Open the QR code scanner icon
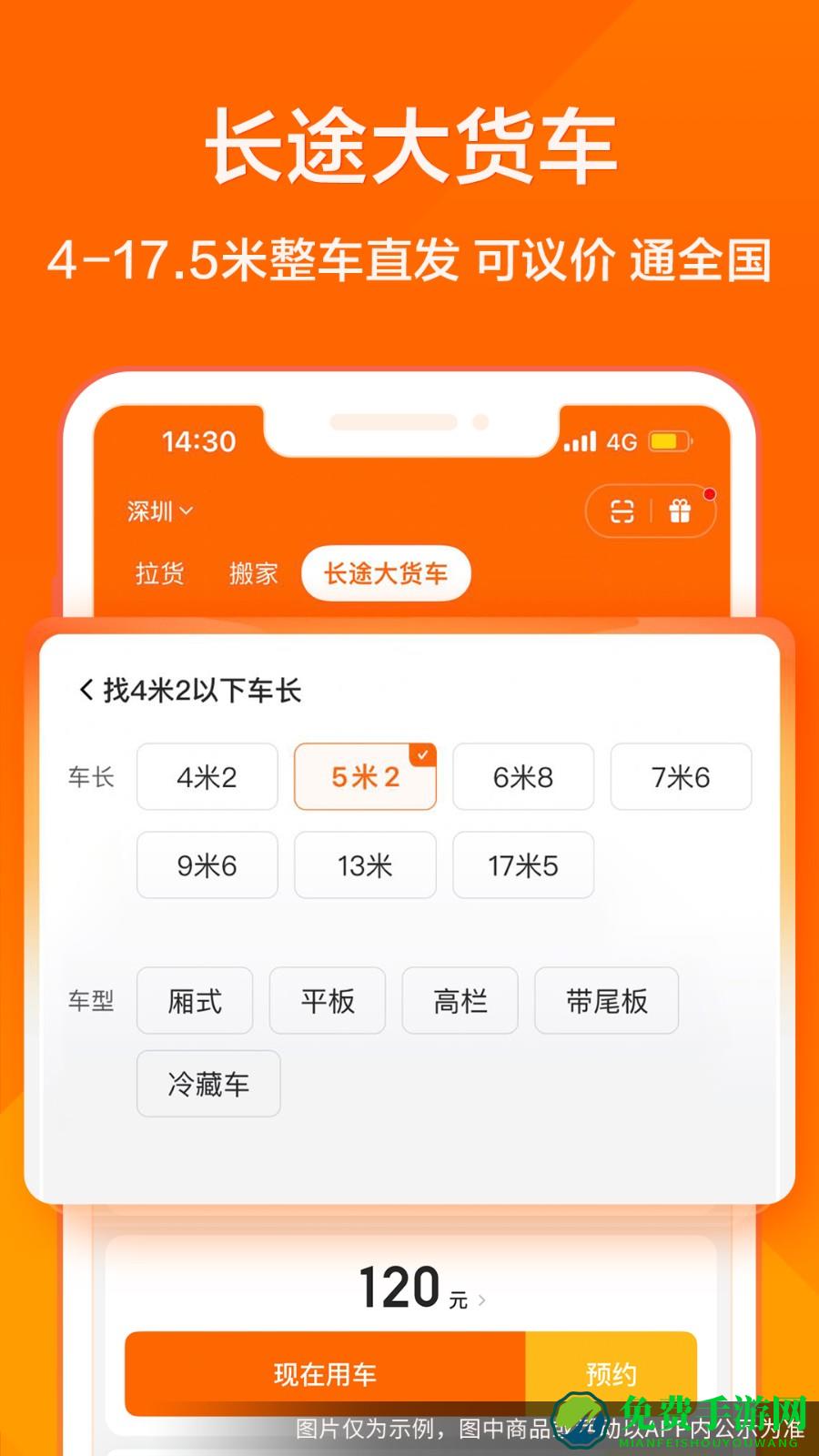Screen dimensions: 819x1456 [x=622, y=511]
